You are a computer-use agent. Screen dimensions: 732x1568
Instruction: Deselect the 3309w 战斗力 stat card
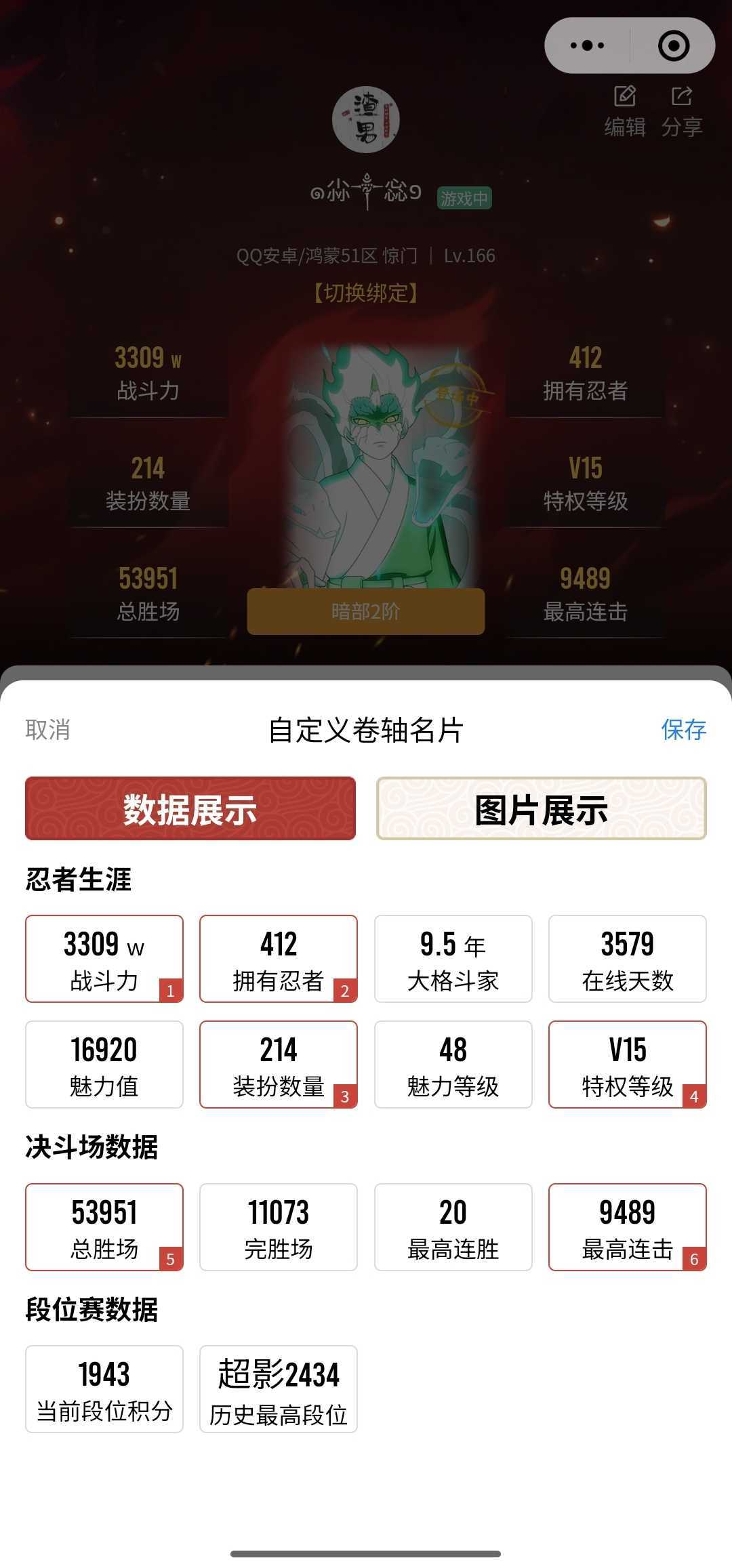[x=104, y=958]
